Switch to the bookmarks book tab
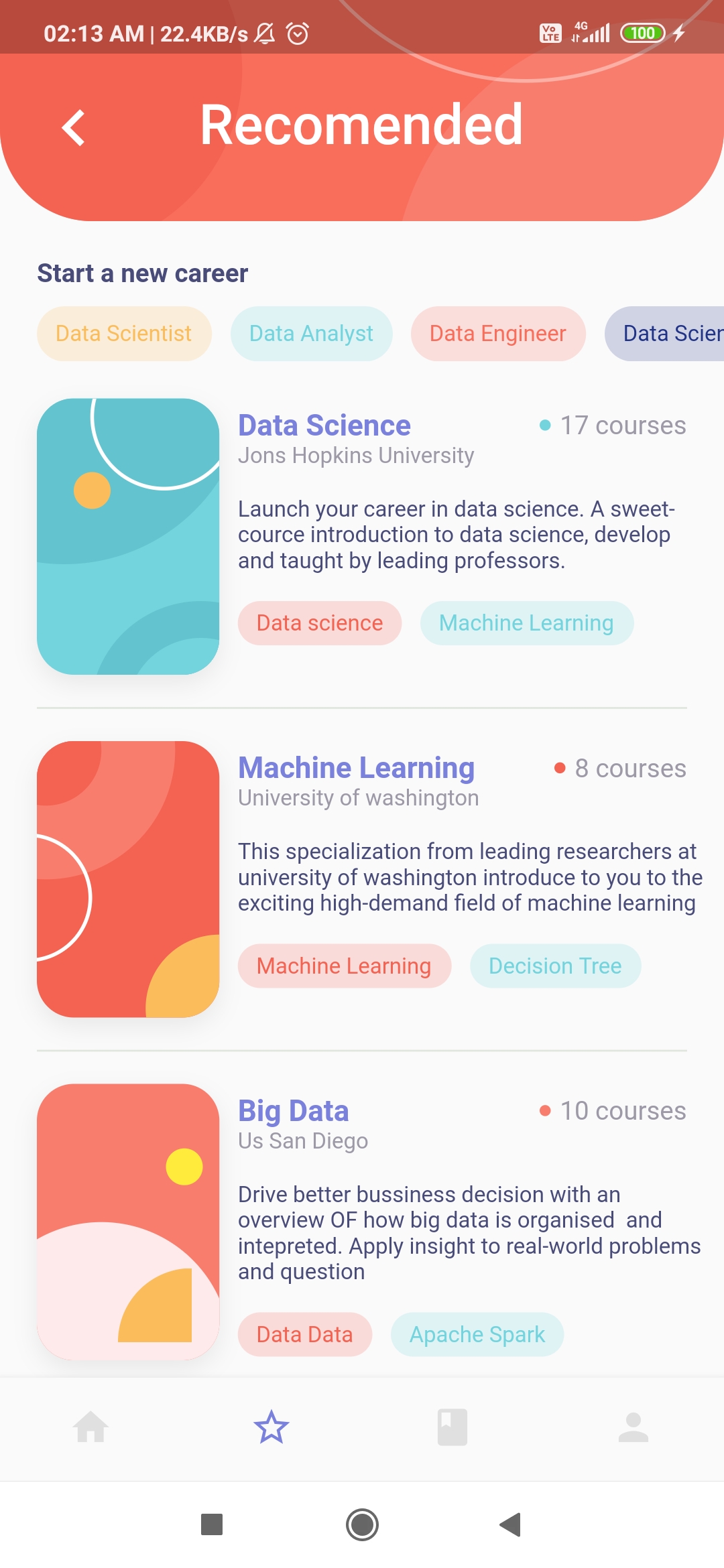This screenshot has height=1568, width=724. (452, 1427)
